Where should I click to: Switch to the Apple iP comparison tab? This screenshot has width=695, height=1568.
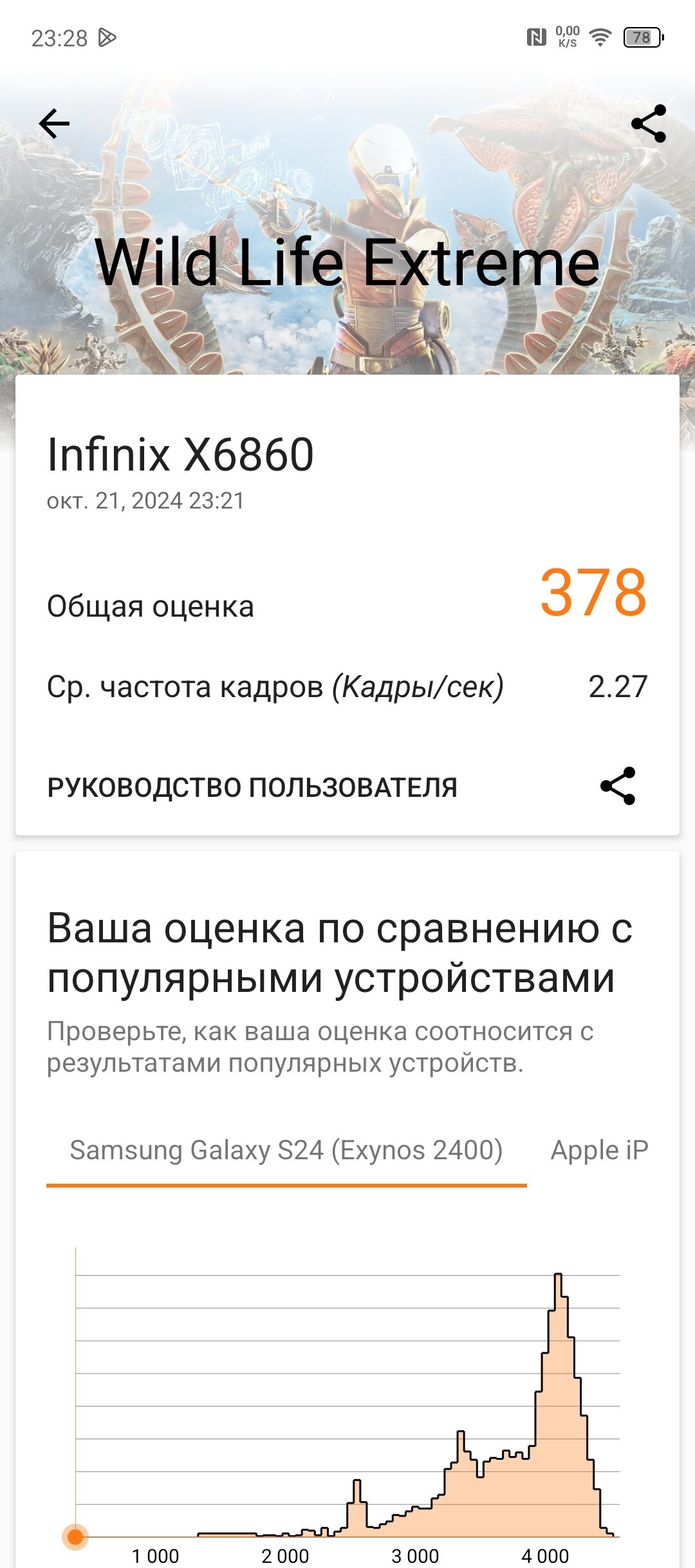click(600, 1150)
